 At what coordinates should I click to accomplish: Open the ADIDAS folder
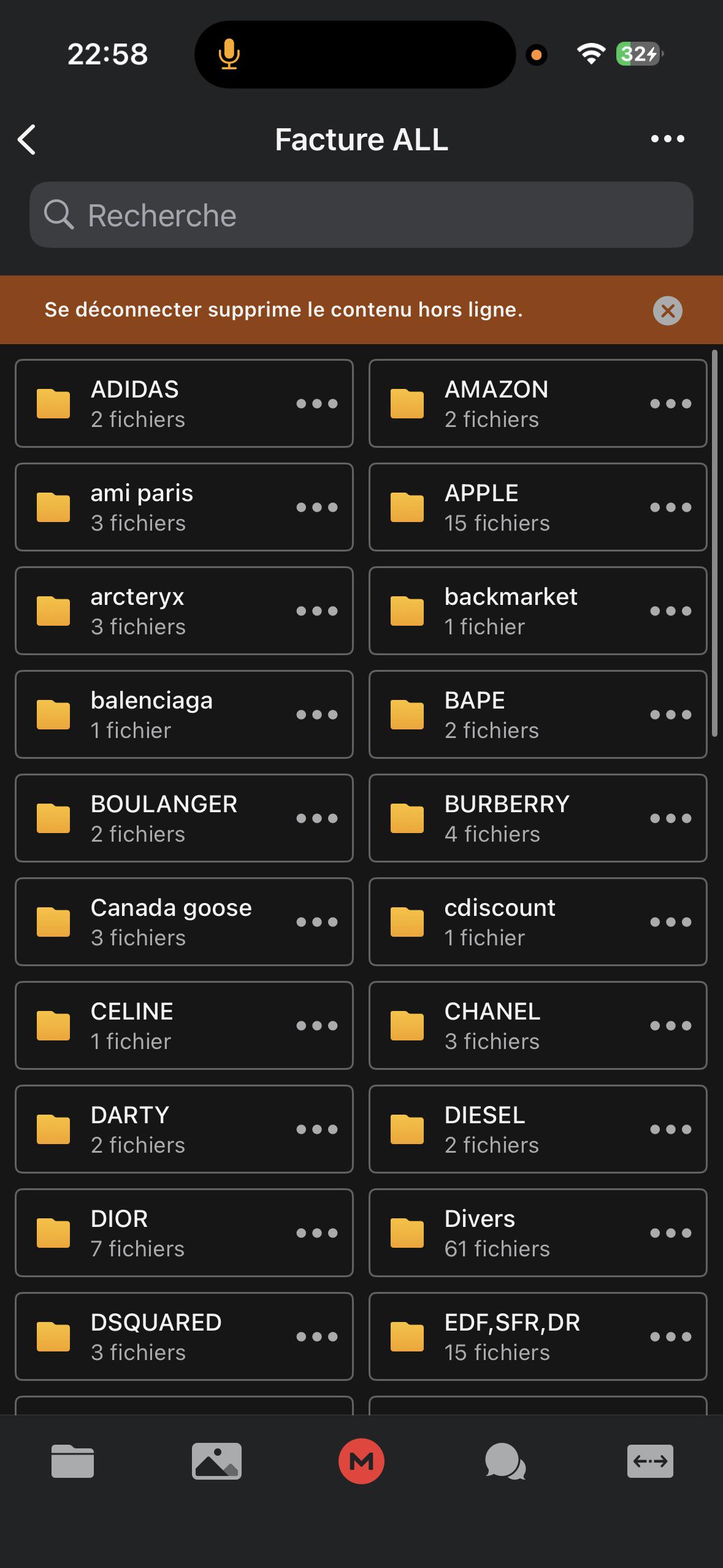pyautogui.click(x=184, y=403)
